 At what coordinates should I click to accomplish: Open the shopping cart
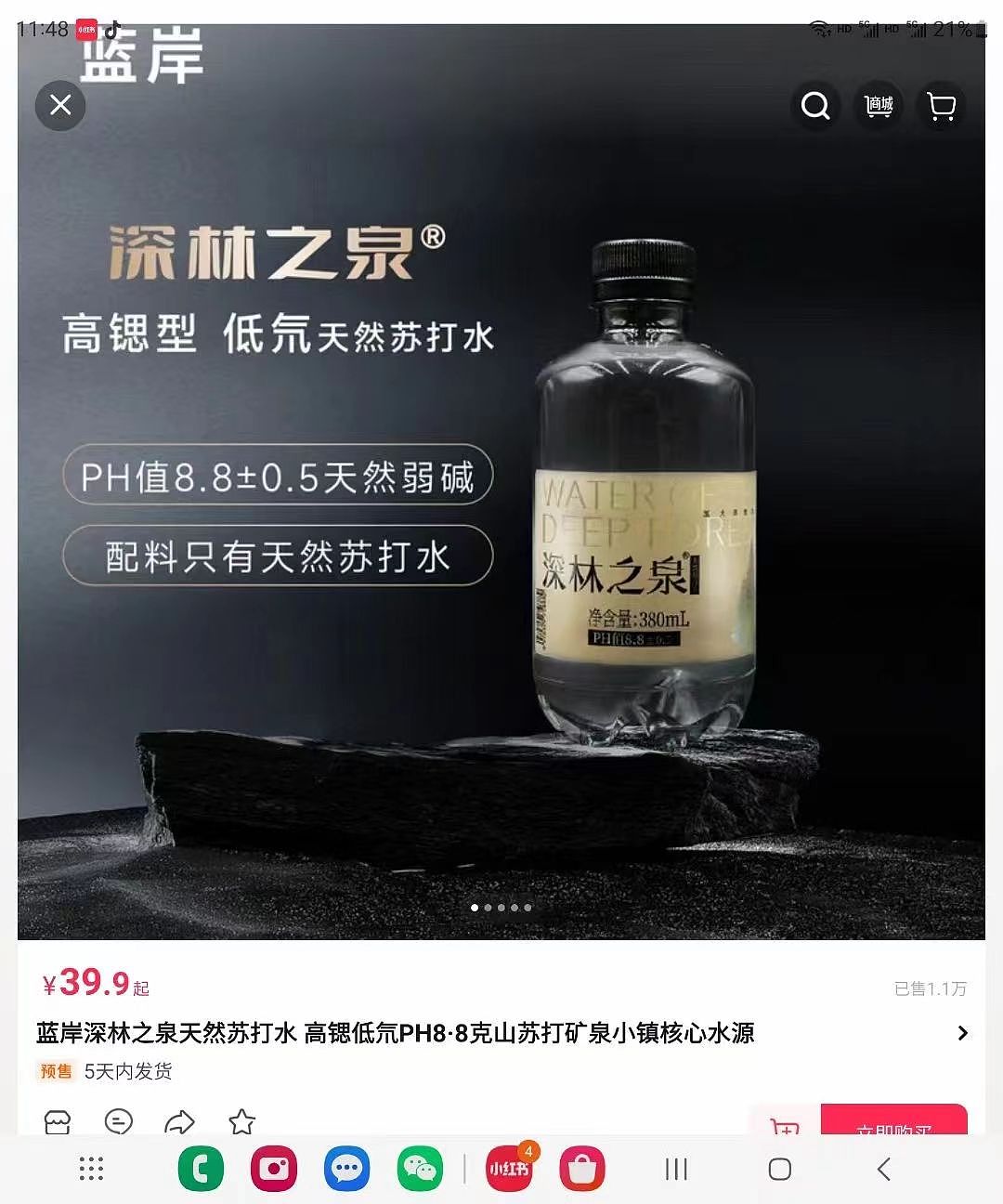point(942,106)
